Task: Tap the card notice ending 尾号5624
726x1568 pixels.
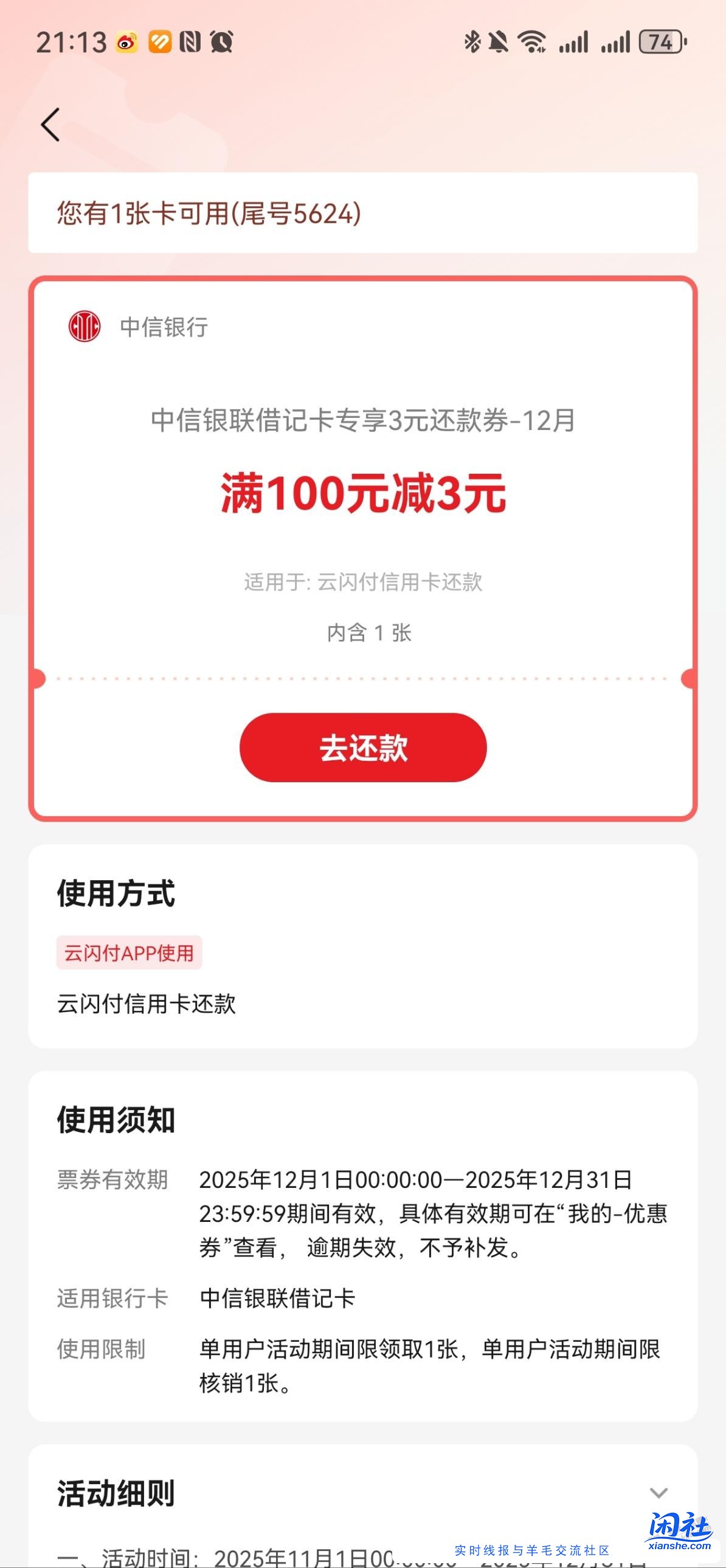Action: coord(209,212)
